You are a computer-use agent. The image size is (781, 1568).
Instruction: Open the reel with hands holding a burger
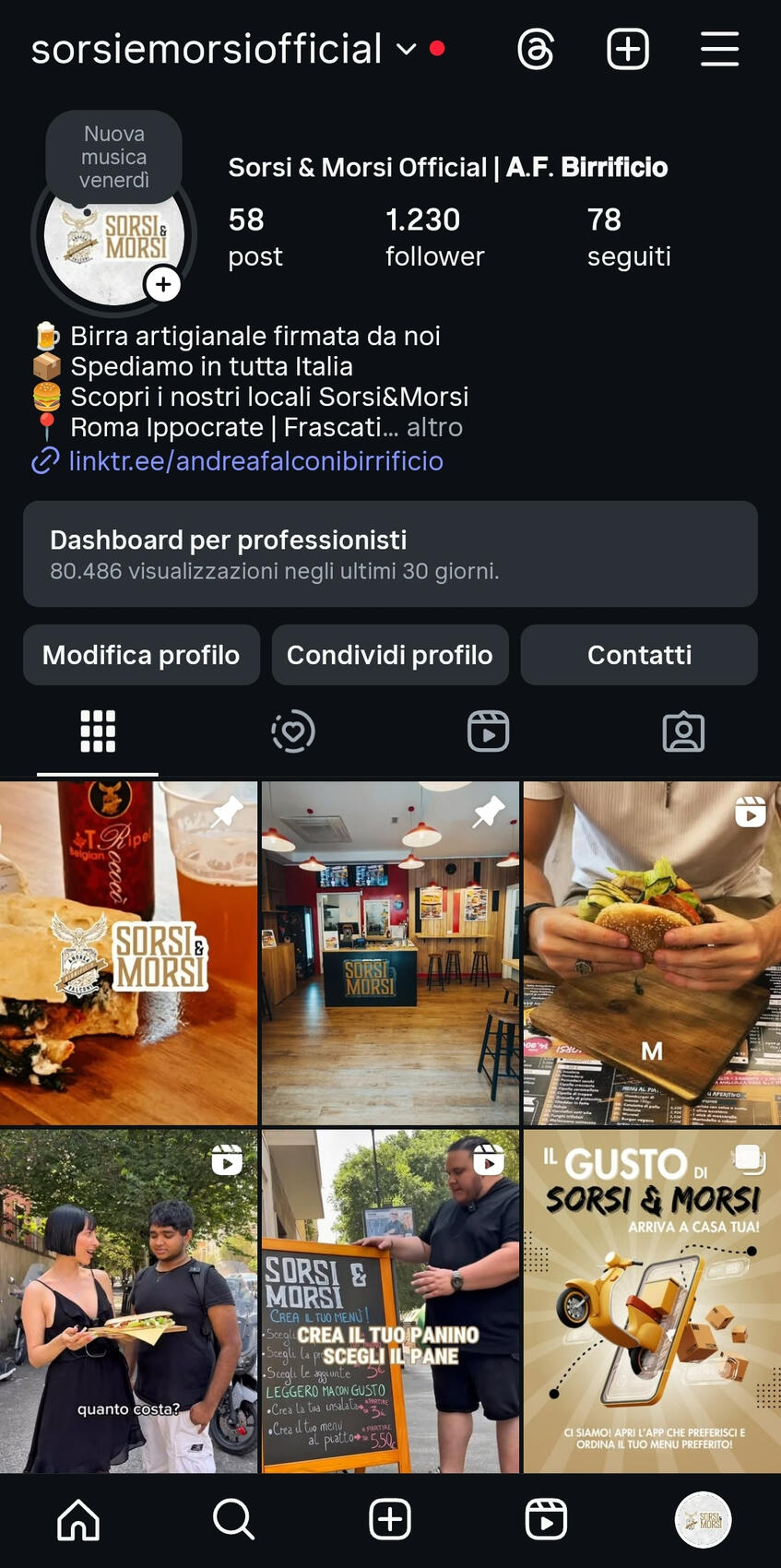[652, 953]
